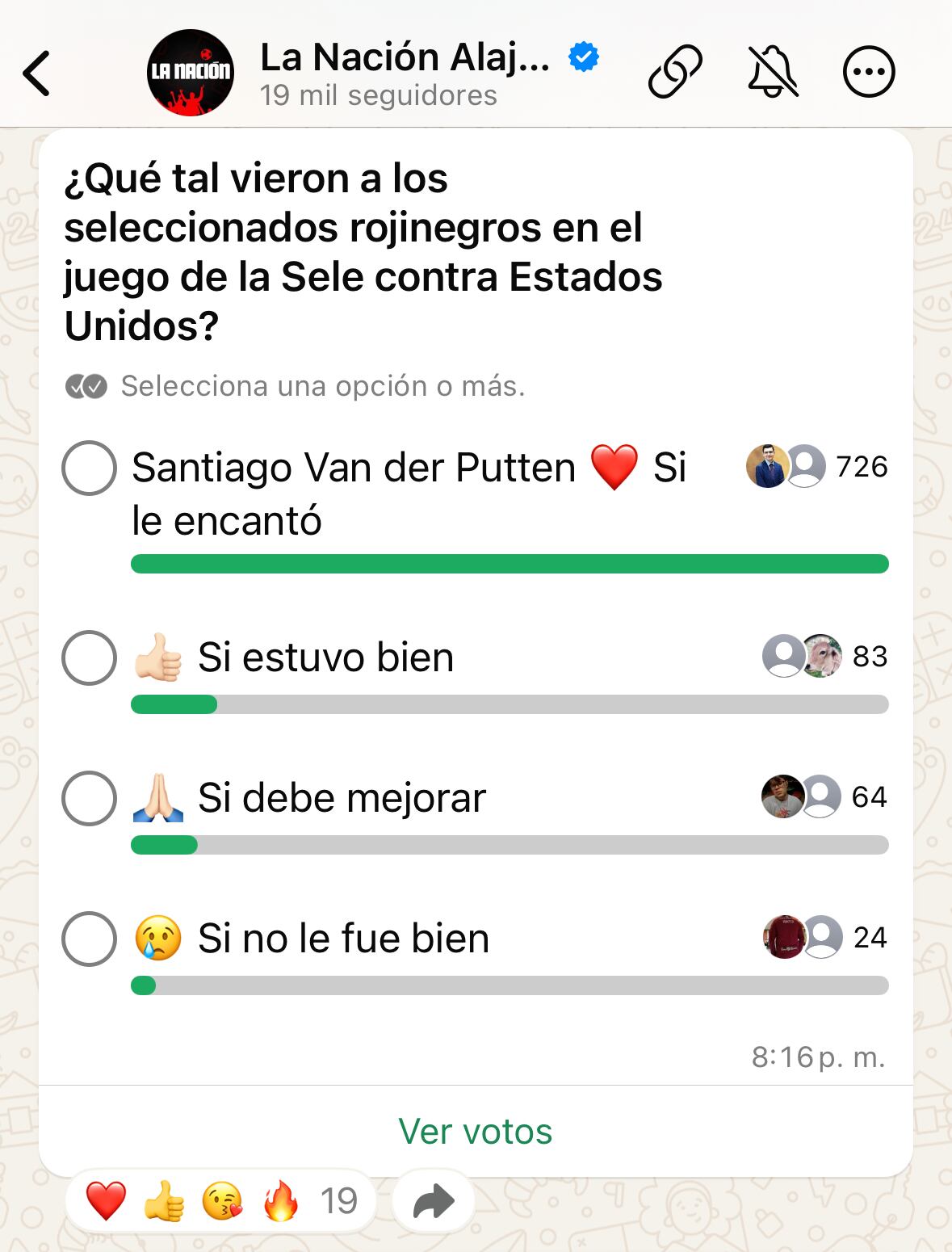Select 'Si debe mejorar' option
Screen dimensions: 952x1252
(89, 798)
